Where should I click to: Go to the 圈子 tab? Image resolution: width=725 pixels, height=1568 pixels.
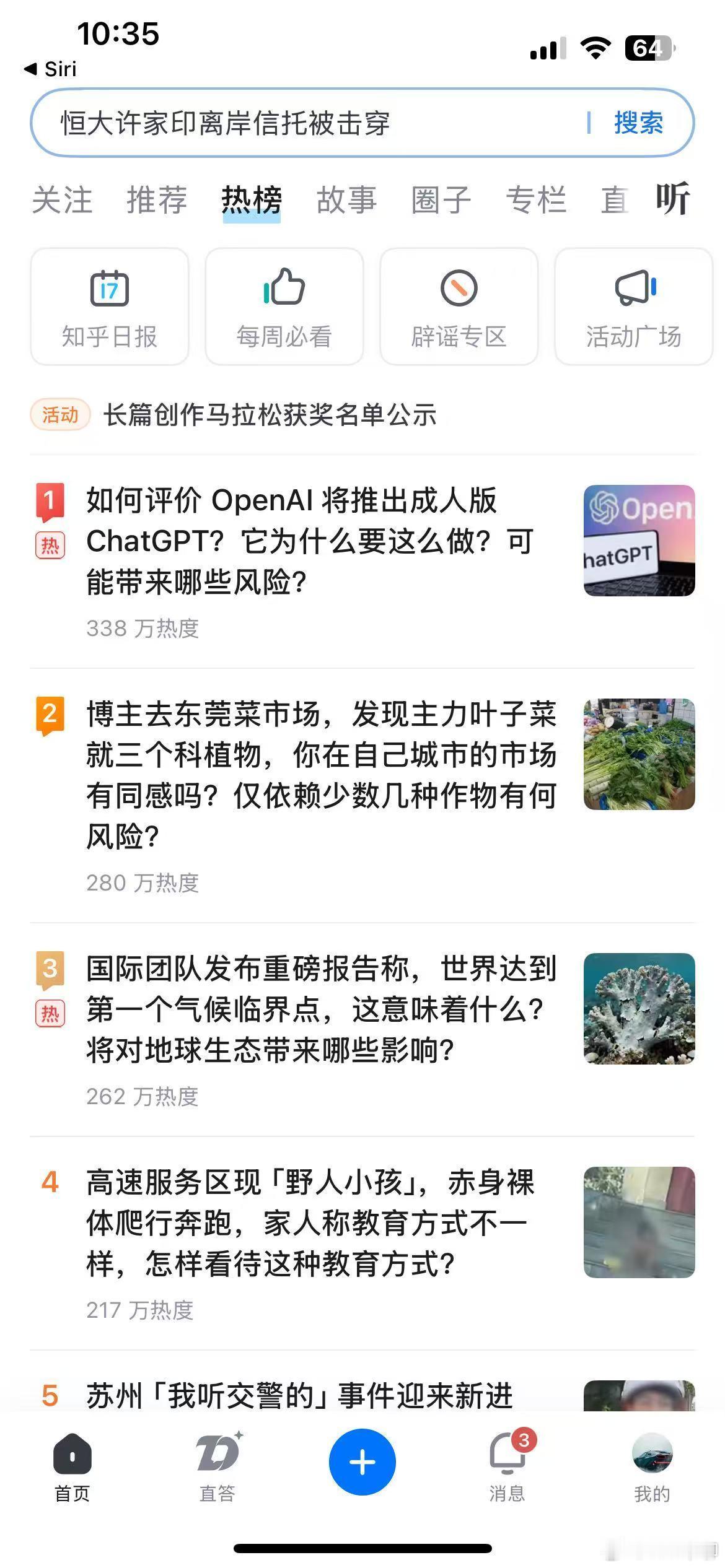pos(441,200)
